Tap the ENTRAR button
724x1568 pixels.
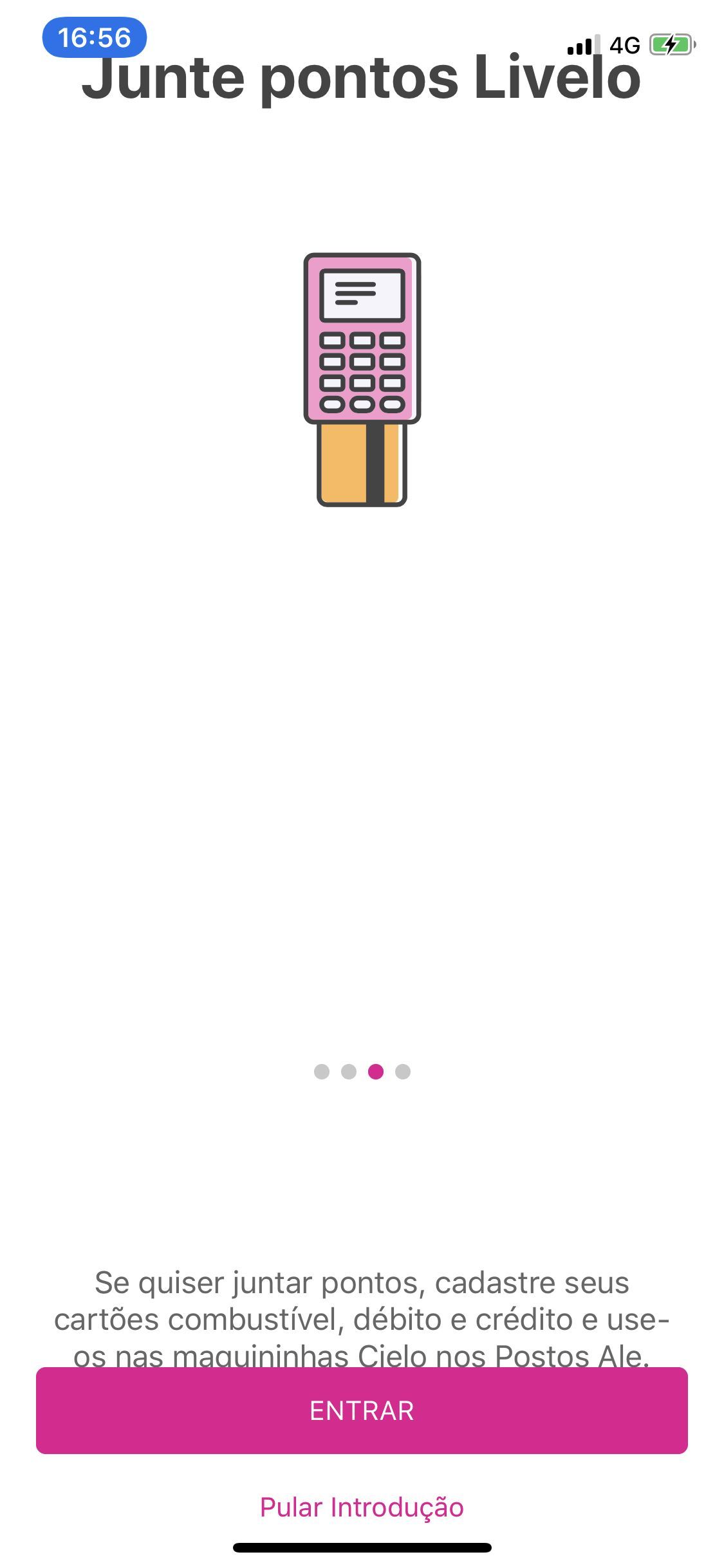(x=362, y=1410)
